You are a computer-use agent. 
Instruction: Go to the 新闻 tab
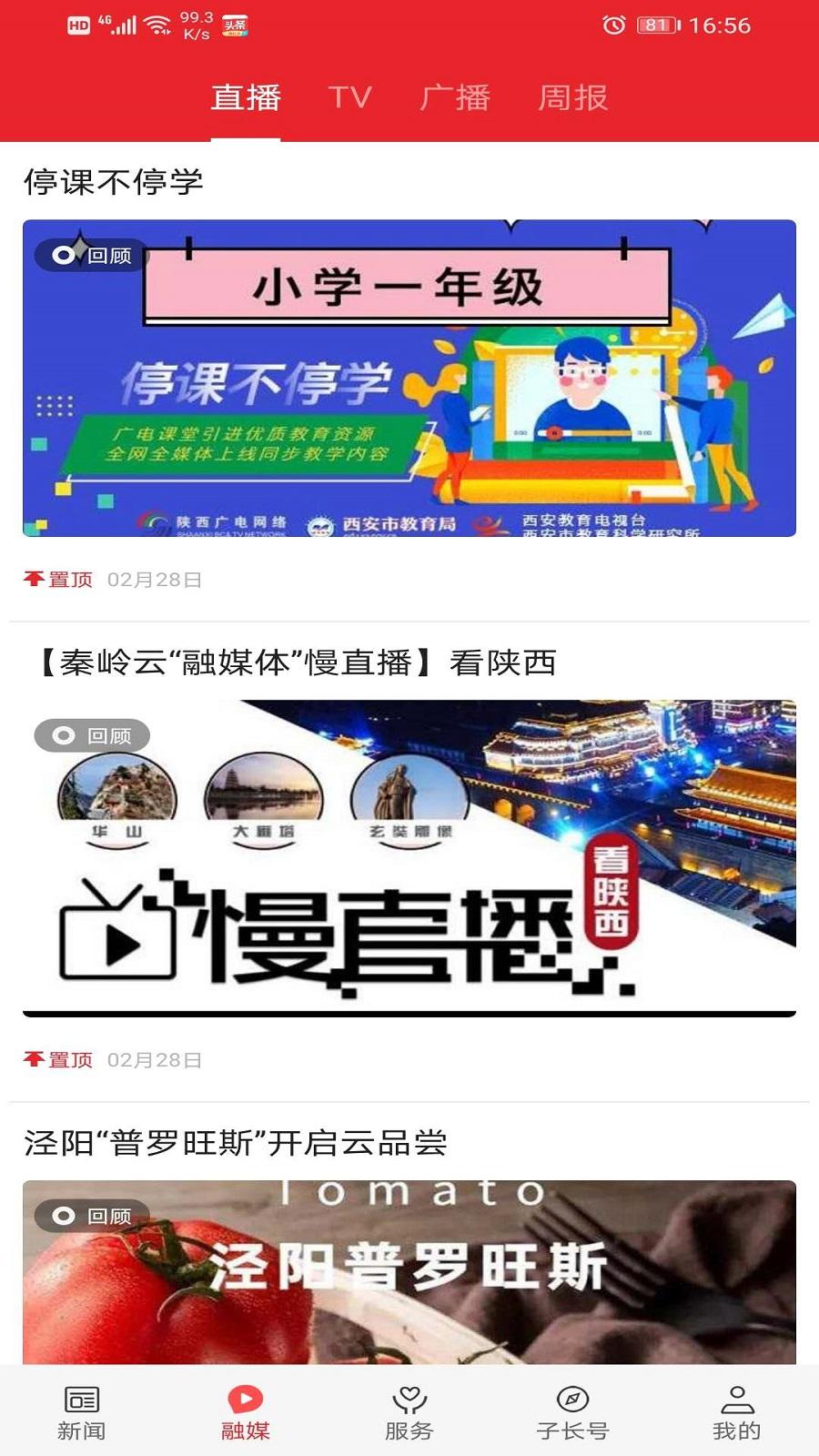pos(82,1412)
